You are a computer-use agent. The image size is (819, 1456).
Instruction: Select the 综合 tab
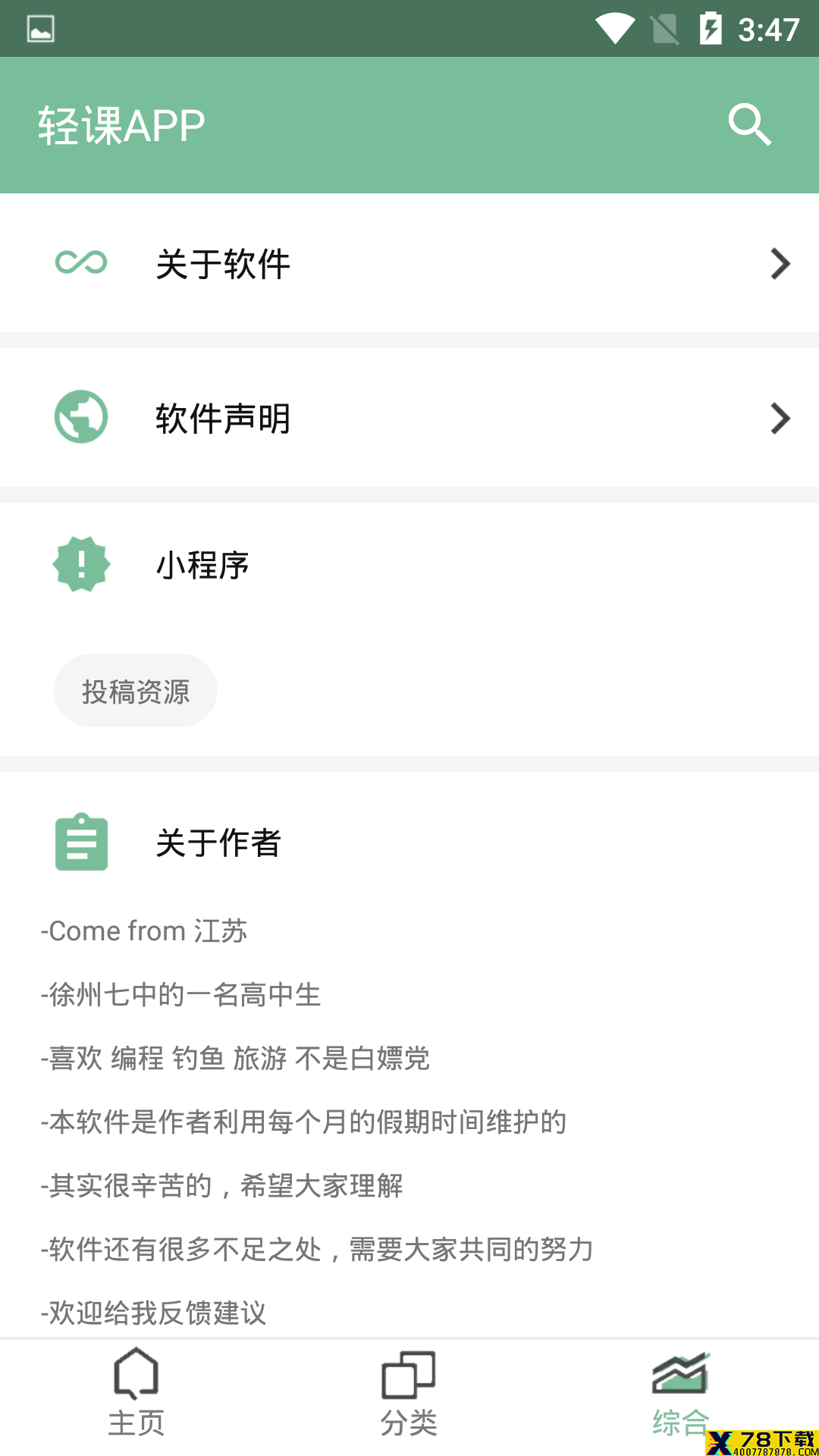pos(681,1394)
